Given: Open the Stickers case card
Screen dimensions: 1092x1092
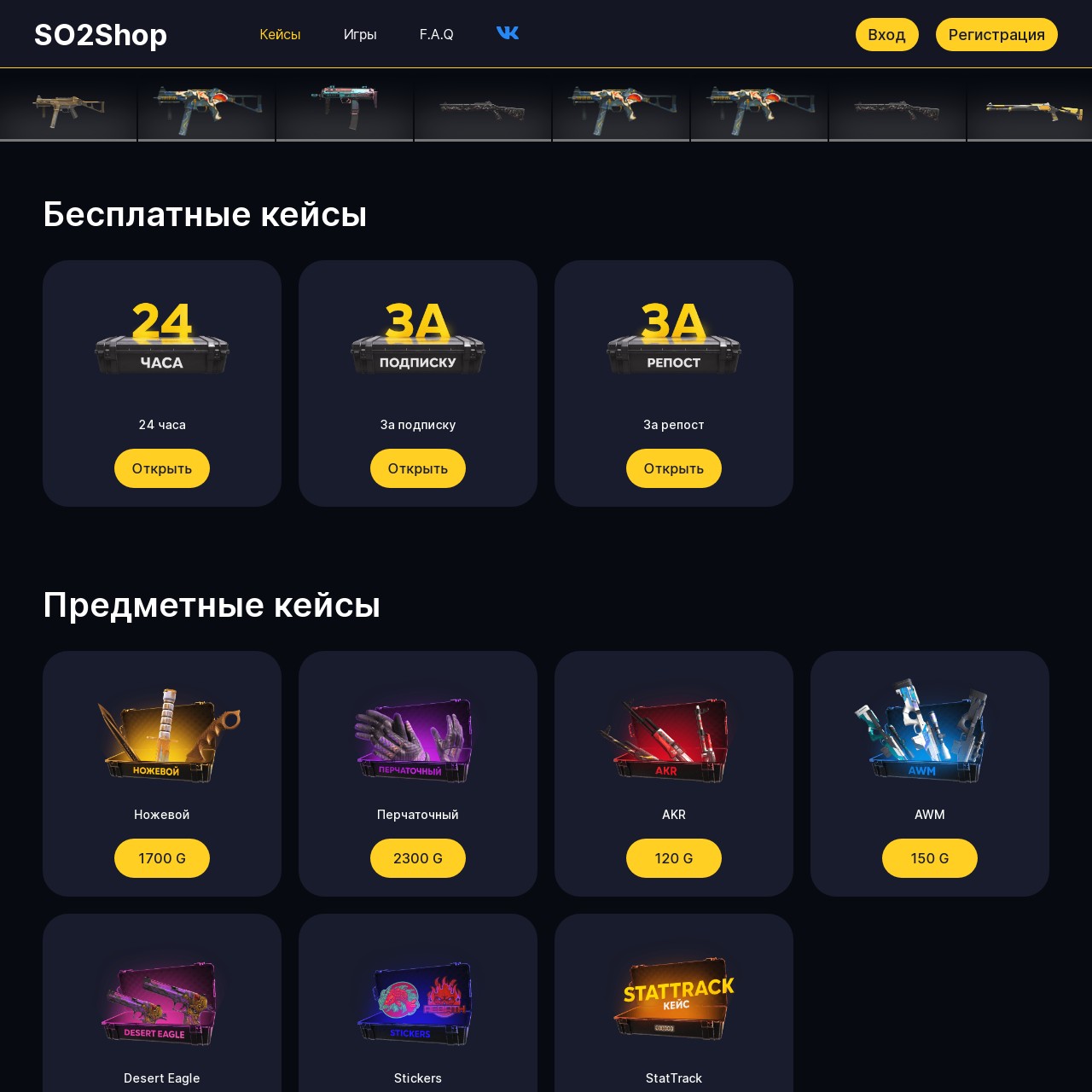Looking at the screenshot, I should 418,1007.
